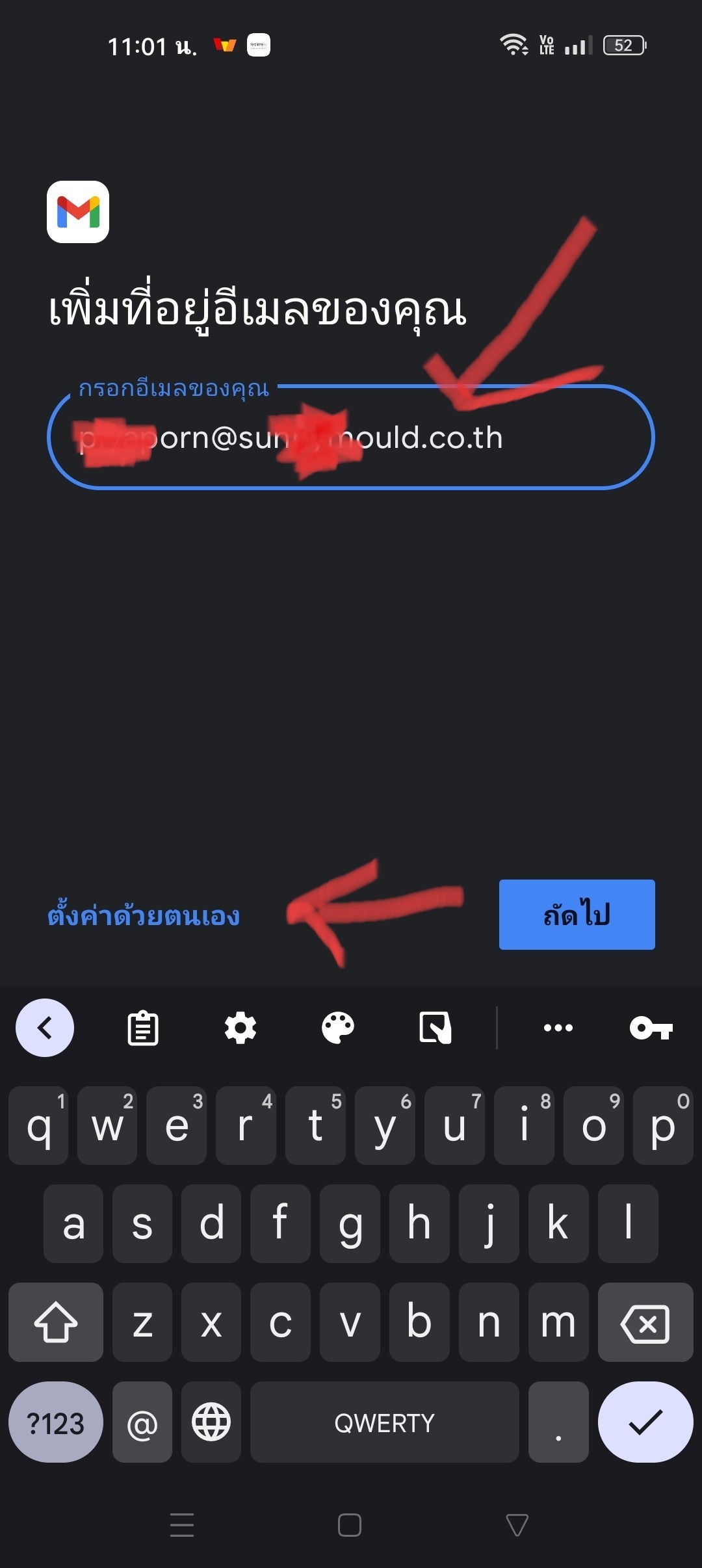Open keyboard settings gear

pos(240,1028)
